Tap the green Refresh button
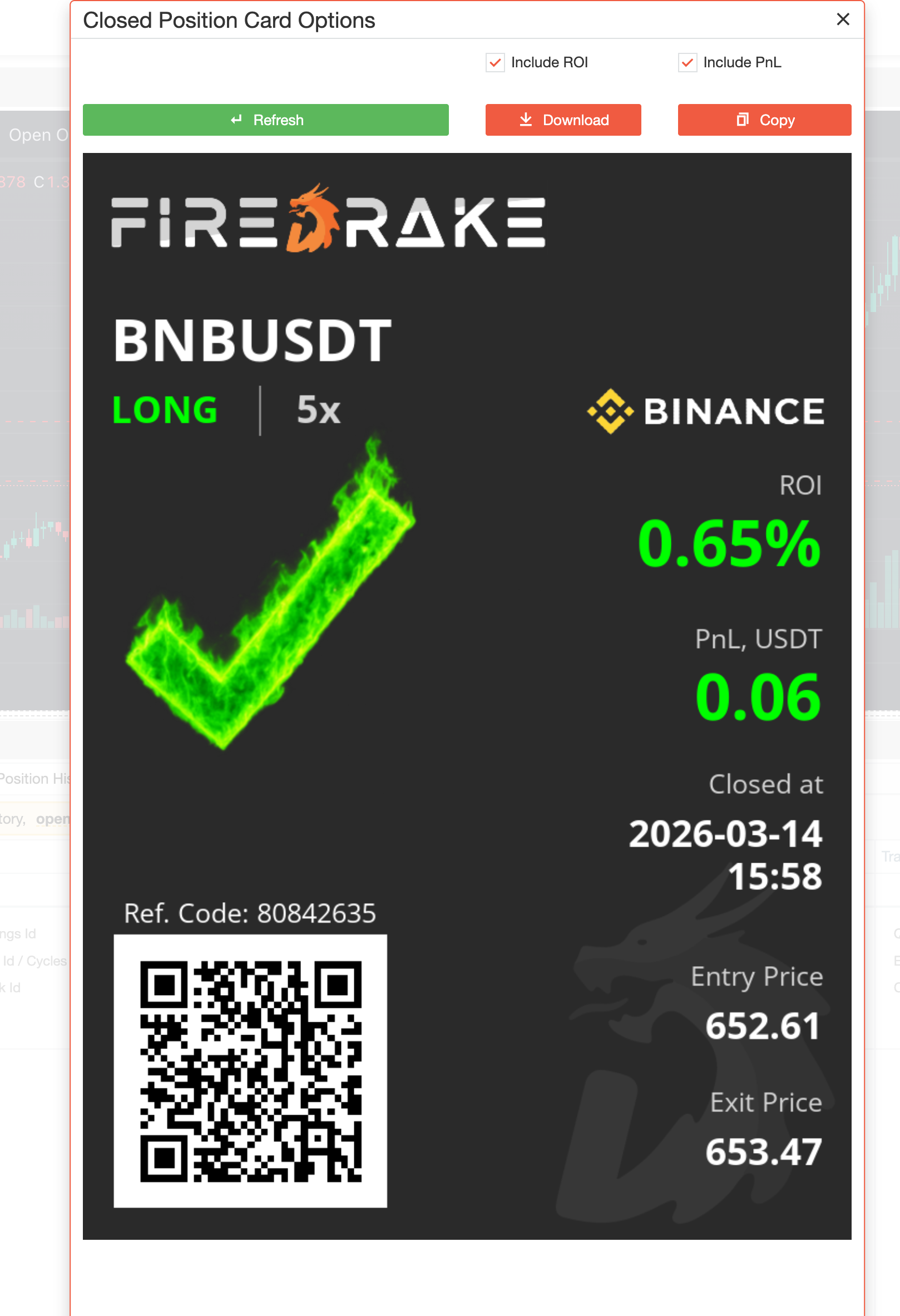This screenshot has height=1316, width=900. [266, 120]
